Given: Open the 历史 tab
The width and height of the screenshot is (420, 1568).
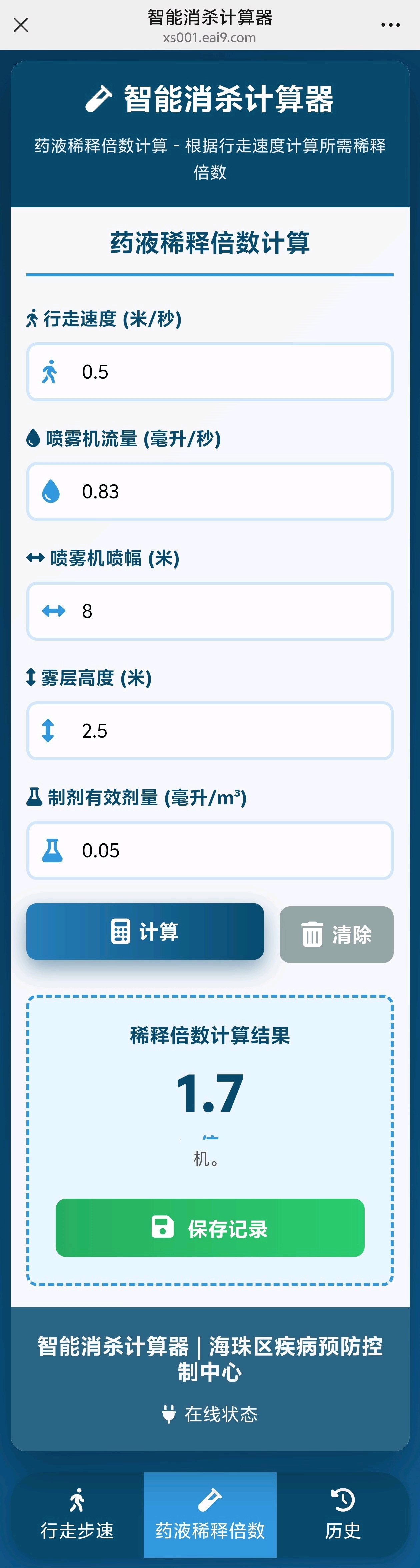Looking at the screenshot, I should click(343, 1514).
